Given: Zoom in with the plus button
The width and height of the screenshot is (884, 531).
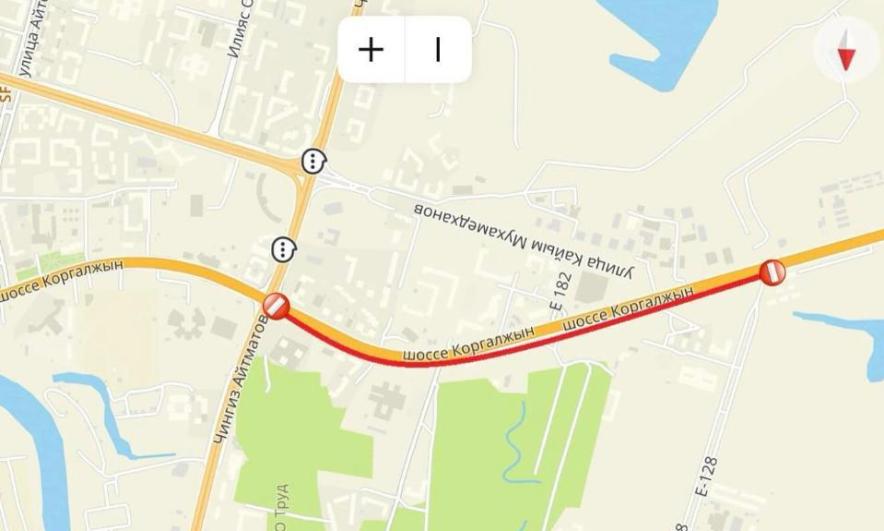Looking at the screenshot, I should tap(371, 49).
